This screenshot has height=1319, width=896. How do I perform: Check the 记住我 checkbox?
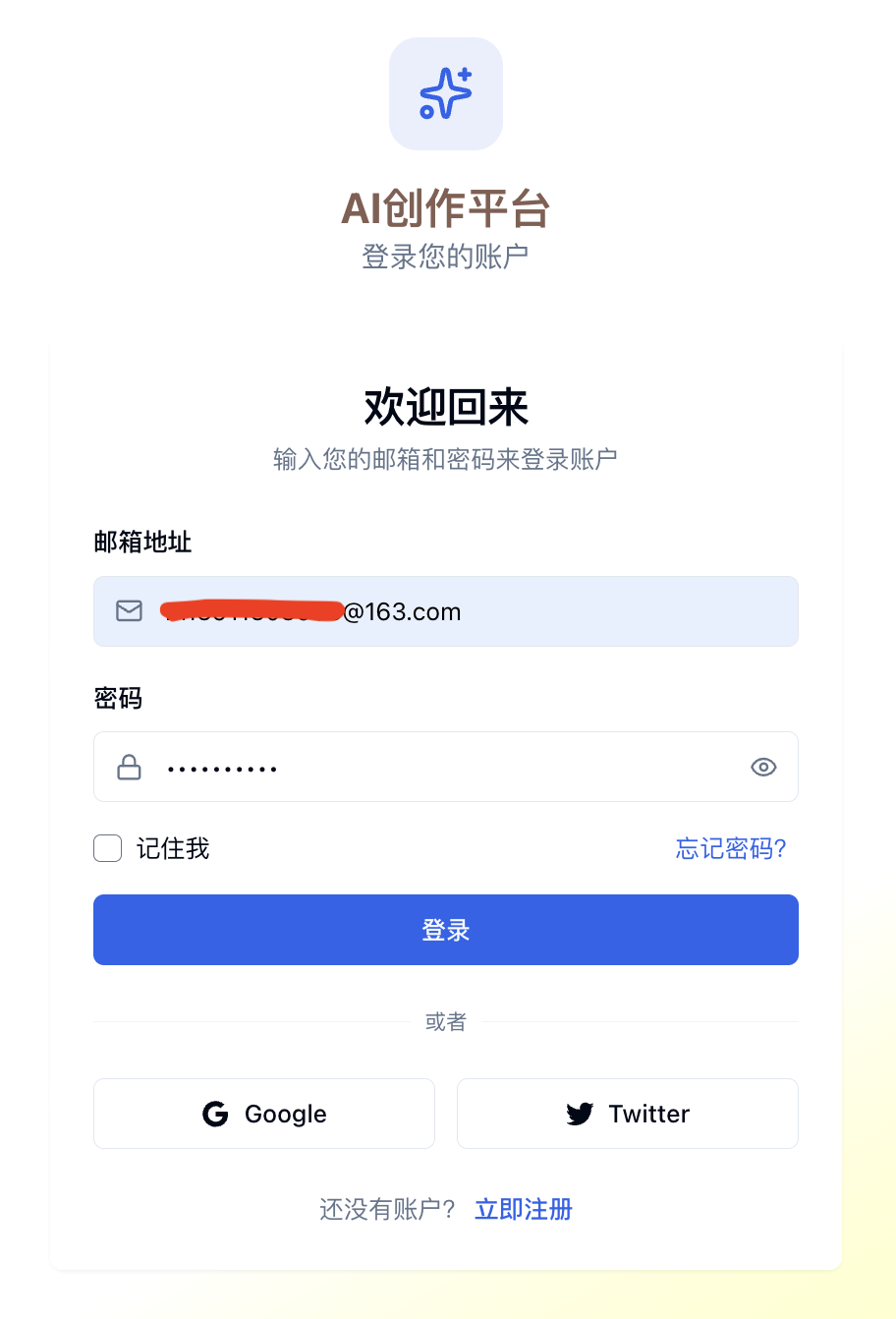pos(108,848)
